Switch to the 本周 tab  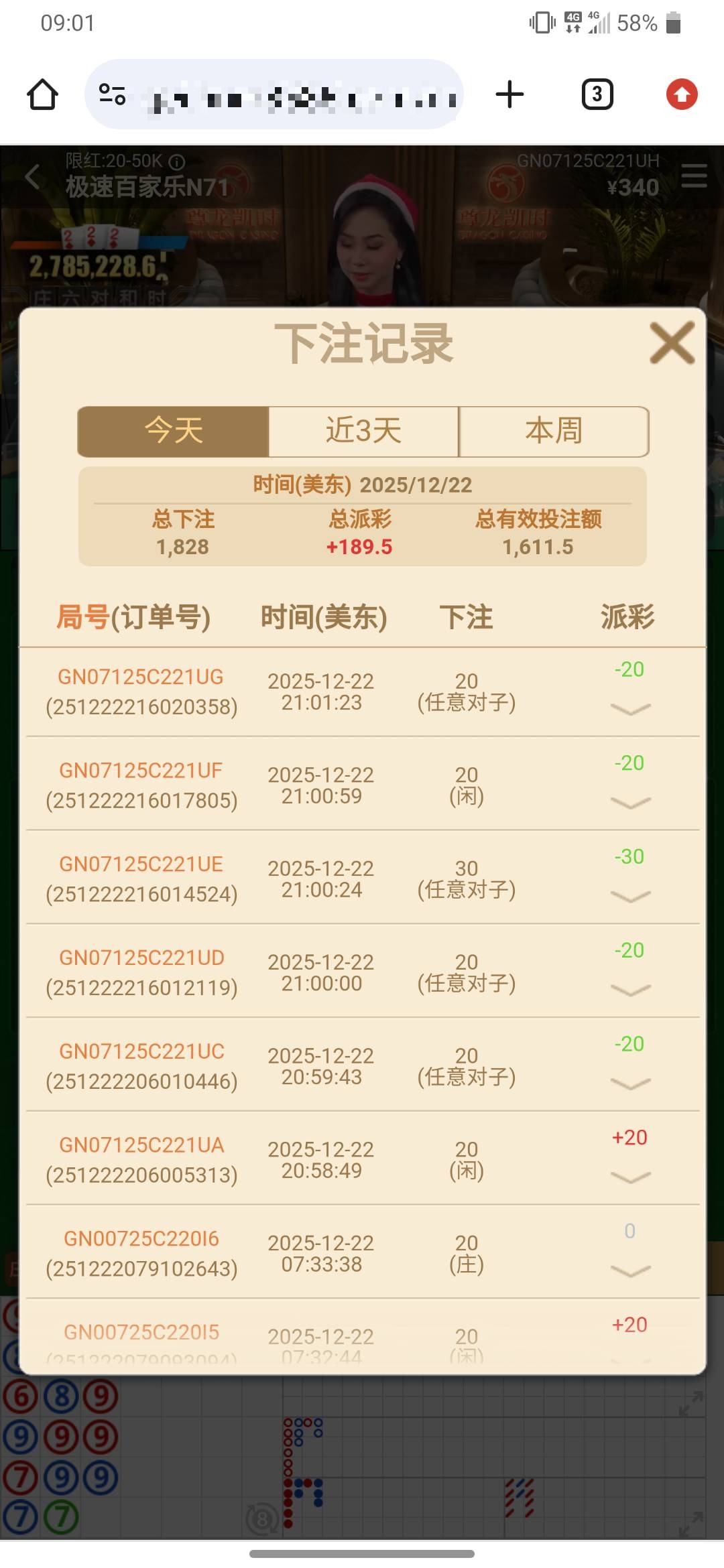(x=554, y=431)
